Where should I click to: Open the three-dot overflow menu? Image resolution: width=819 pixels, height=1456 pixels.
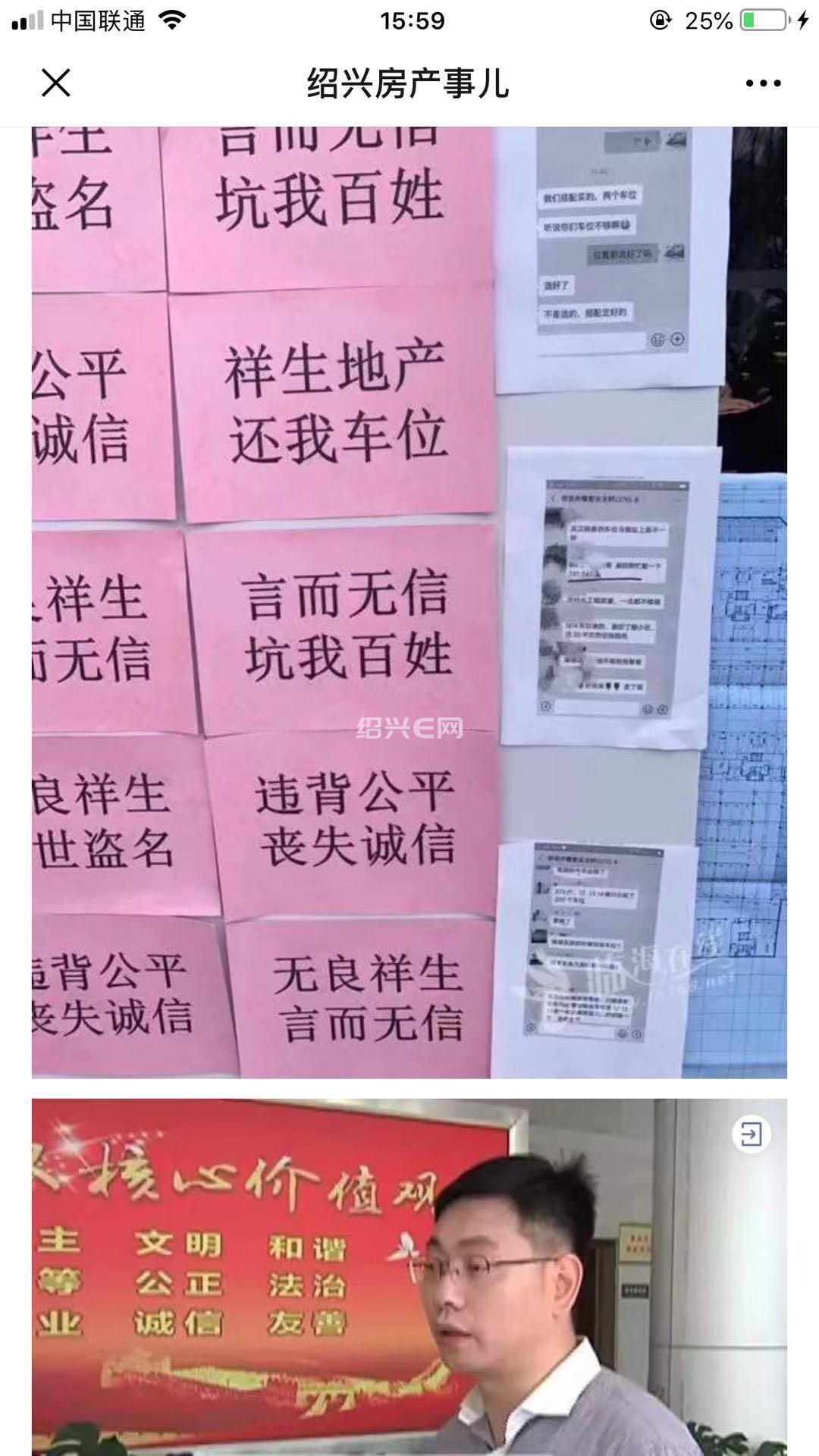point(763,83)
